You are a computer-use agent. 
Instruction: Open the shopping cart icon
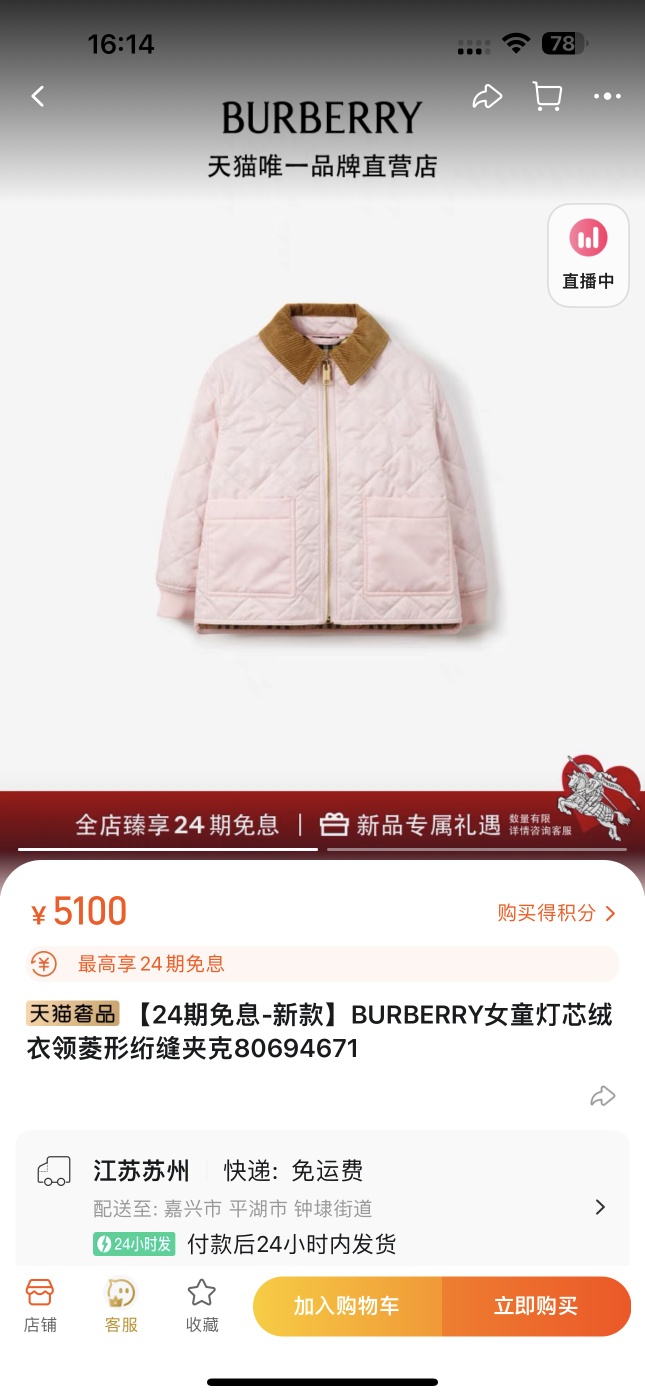pos(547,97)
